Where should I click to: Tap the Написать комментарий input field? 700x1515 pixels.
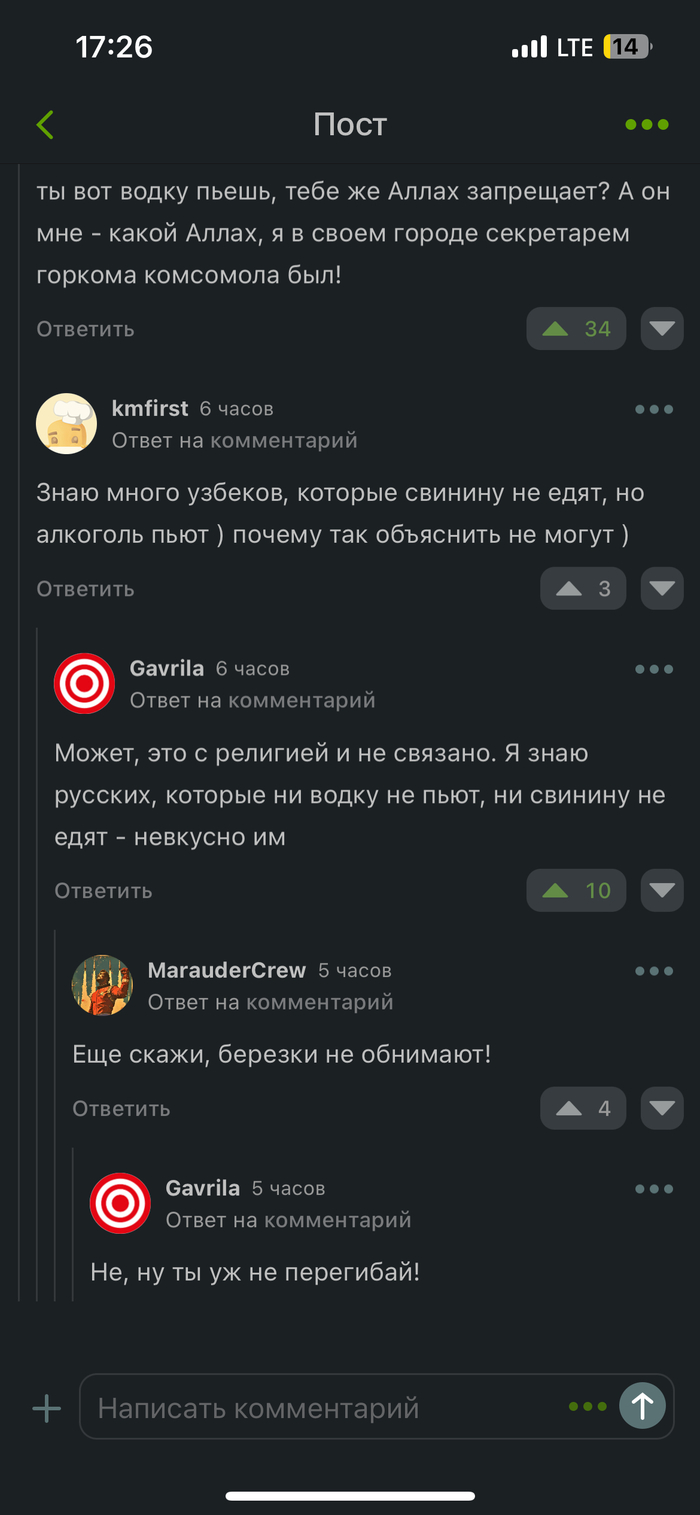point(320,1409)
